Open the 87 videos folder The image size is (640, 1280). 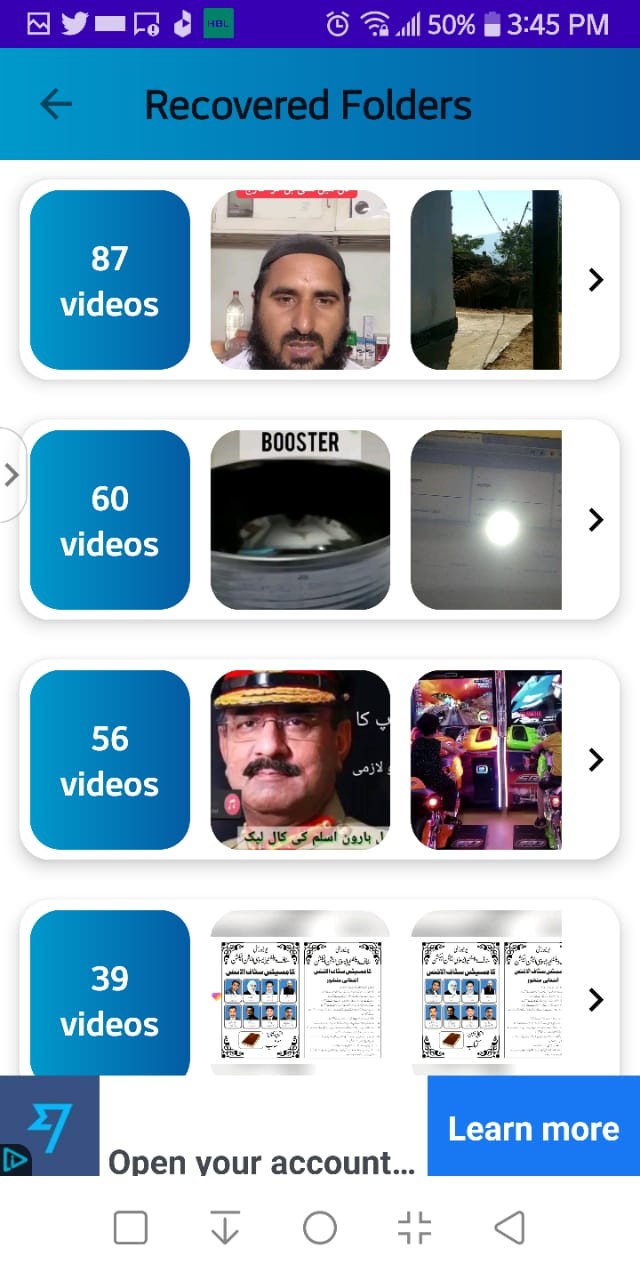click(110, 280)
